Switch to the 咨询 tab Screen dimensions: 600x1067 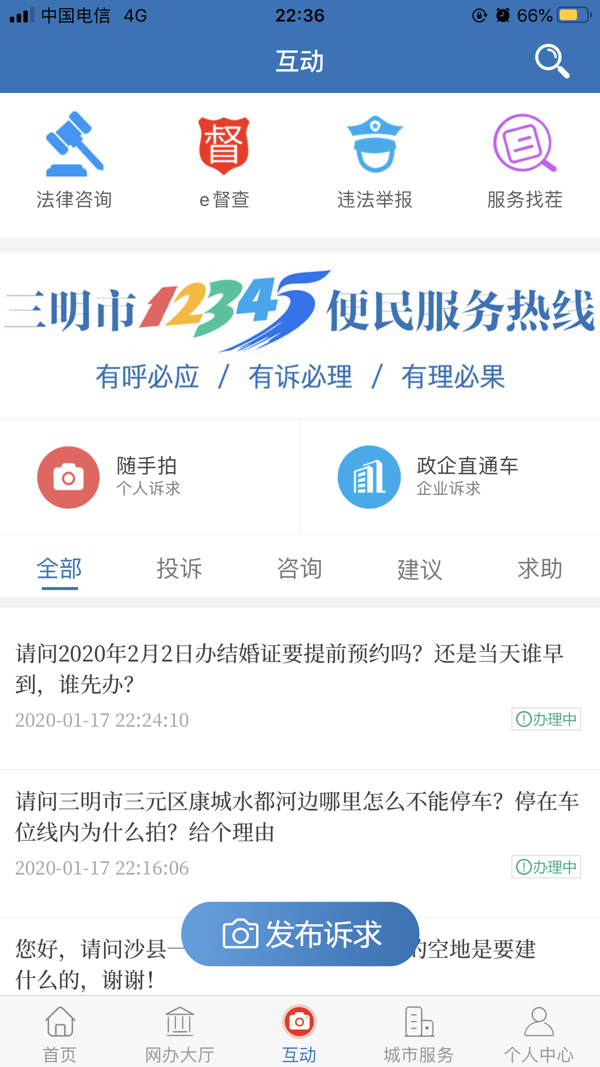pos(299,569)
